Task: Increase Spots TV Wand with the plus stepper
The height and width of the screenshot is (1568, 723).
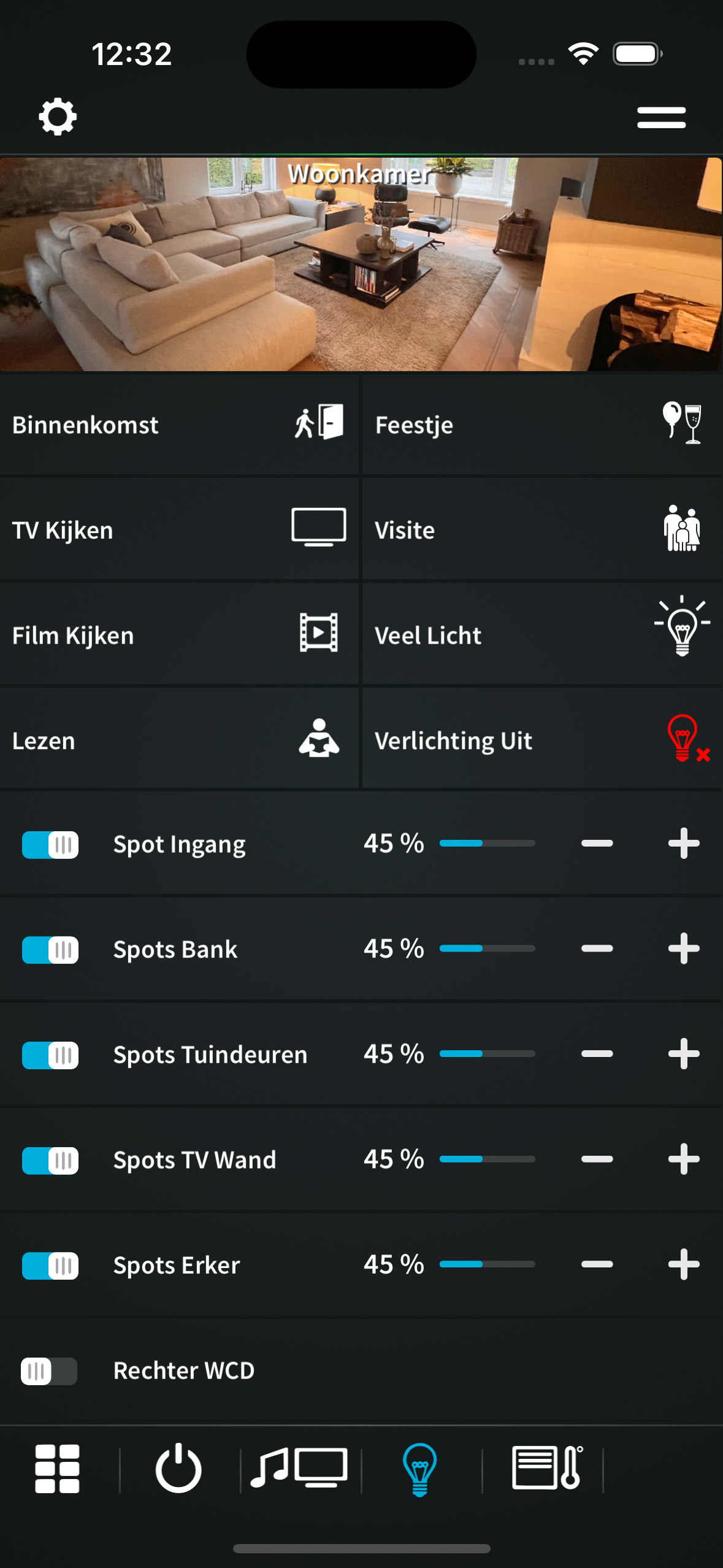Action: click(685, 1159)
